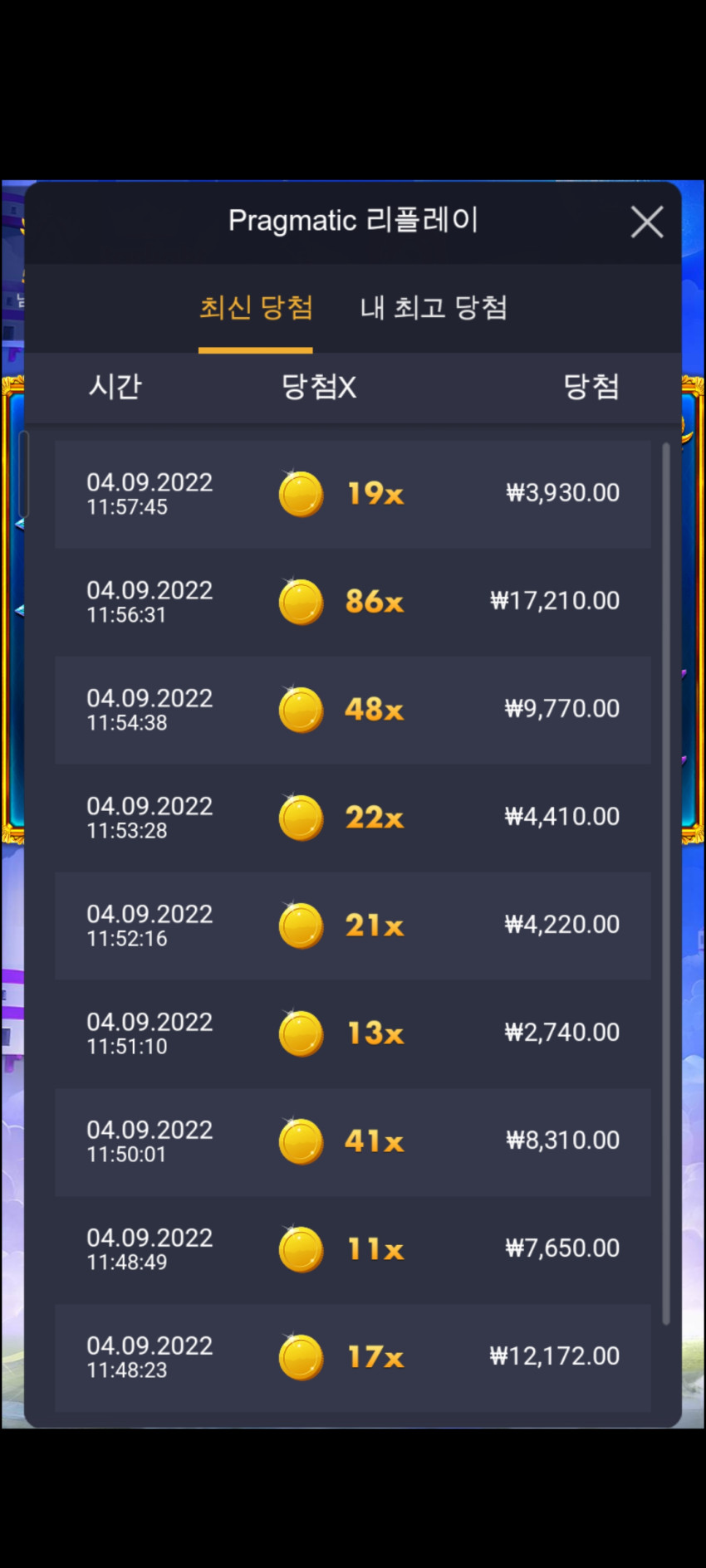
Task: Close the Pragmatic replay dialog
Action: point(646,222)
